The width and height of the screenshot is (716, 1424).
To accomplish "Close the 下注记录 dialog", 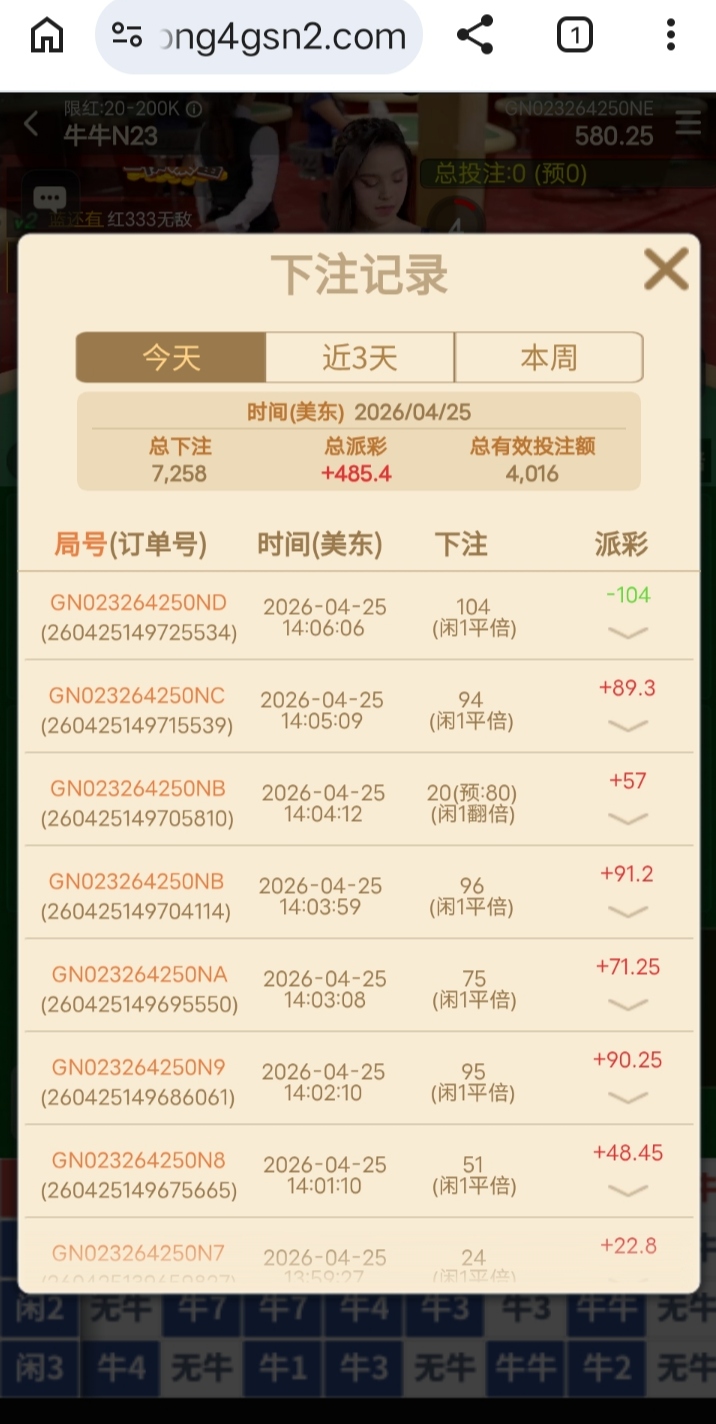I will (666, 269).
